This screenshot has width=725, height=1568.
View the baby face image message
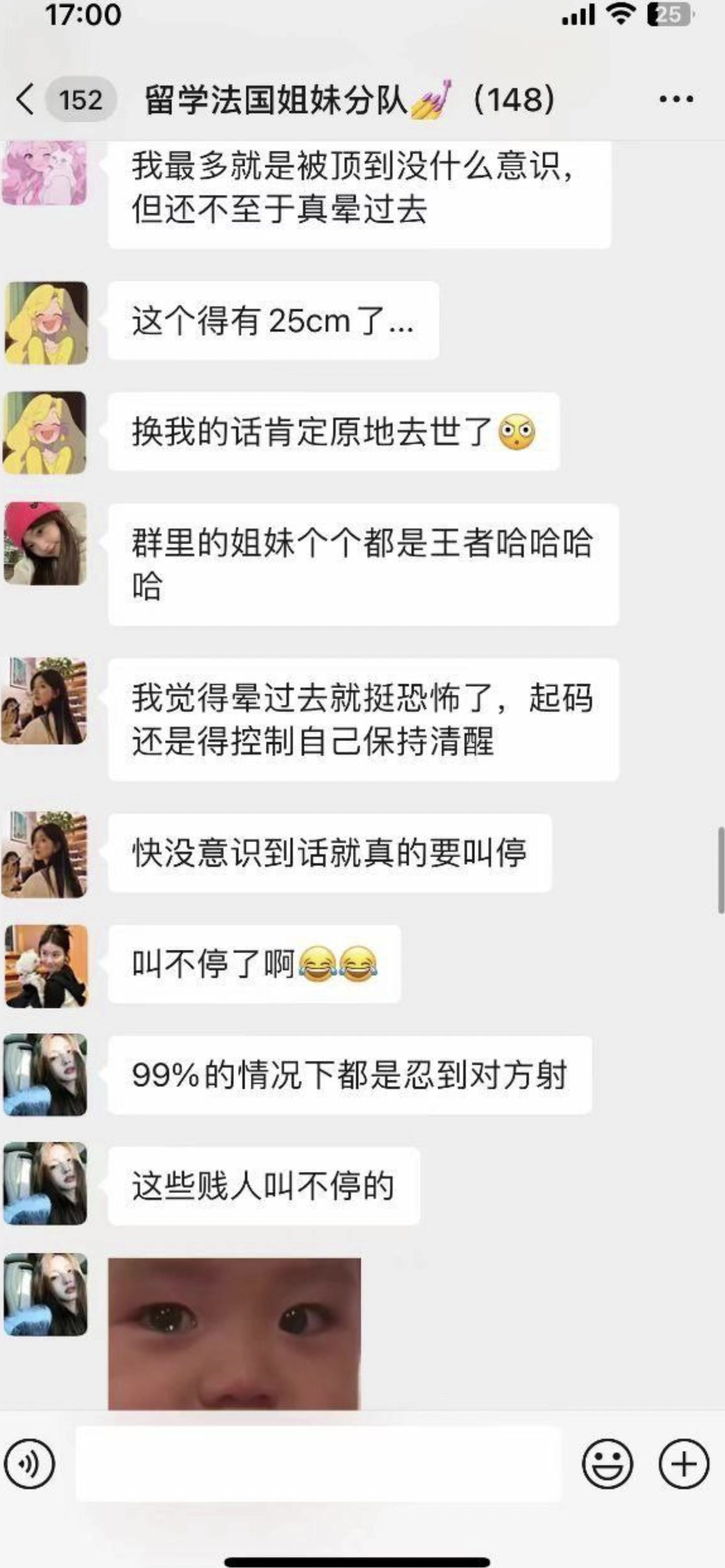click(x=234, y=1333)
